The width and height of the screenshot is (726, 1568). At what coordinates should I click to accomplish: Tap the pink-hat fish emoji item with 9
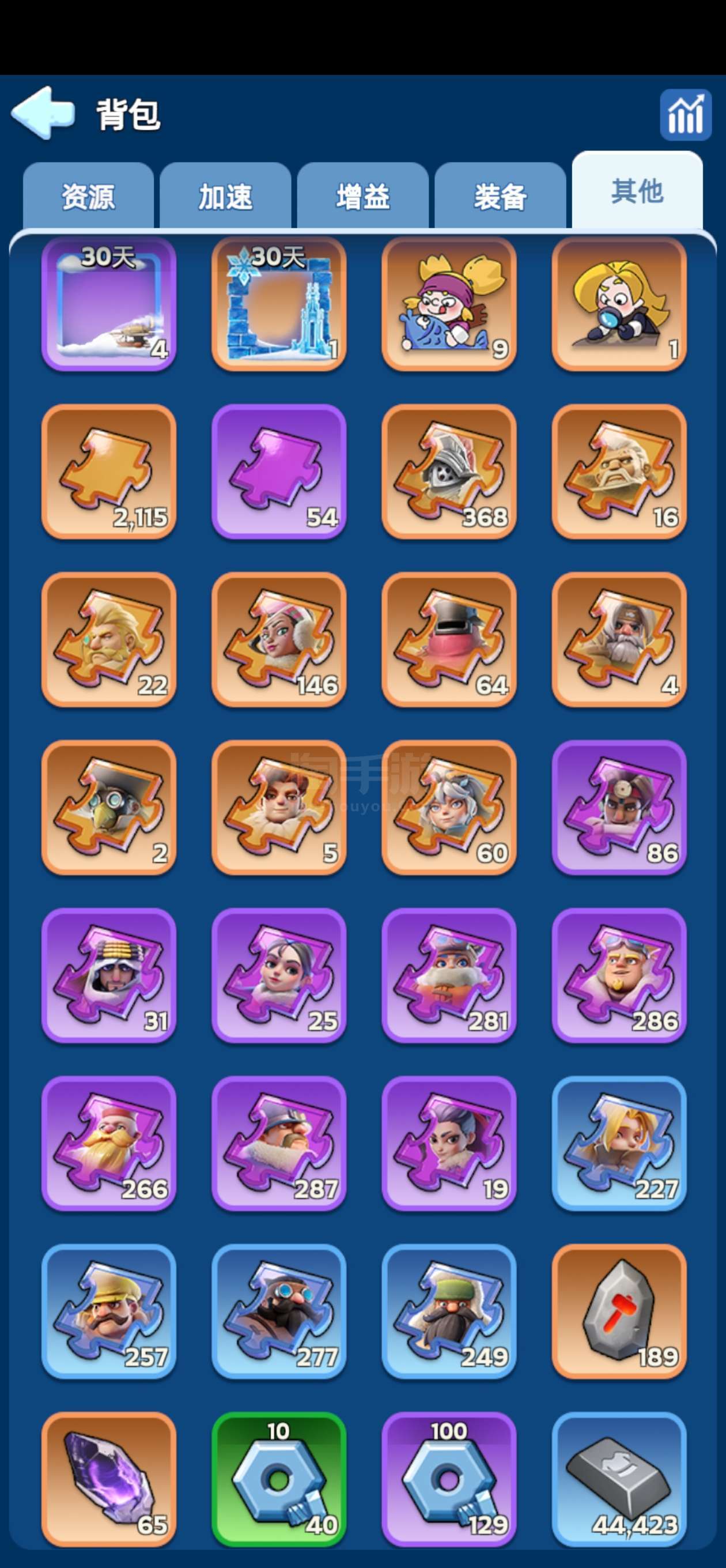449,303
